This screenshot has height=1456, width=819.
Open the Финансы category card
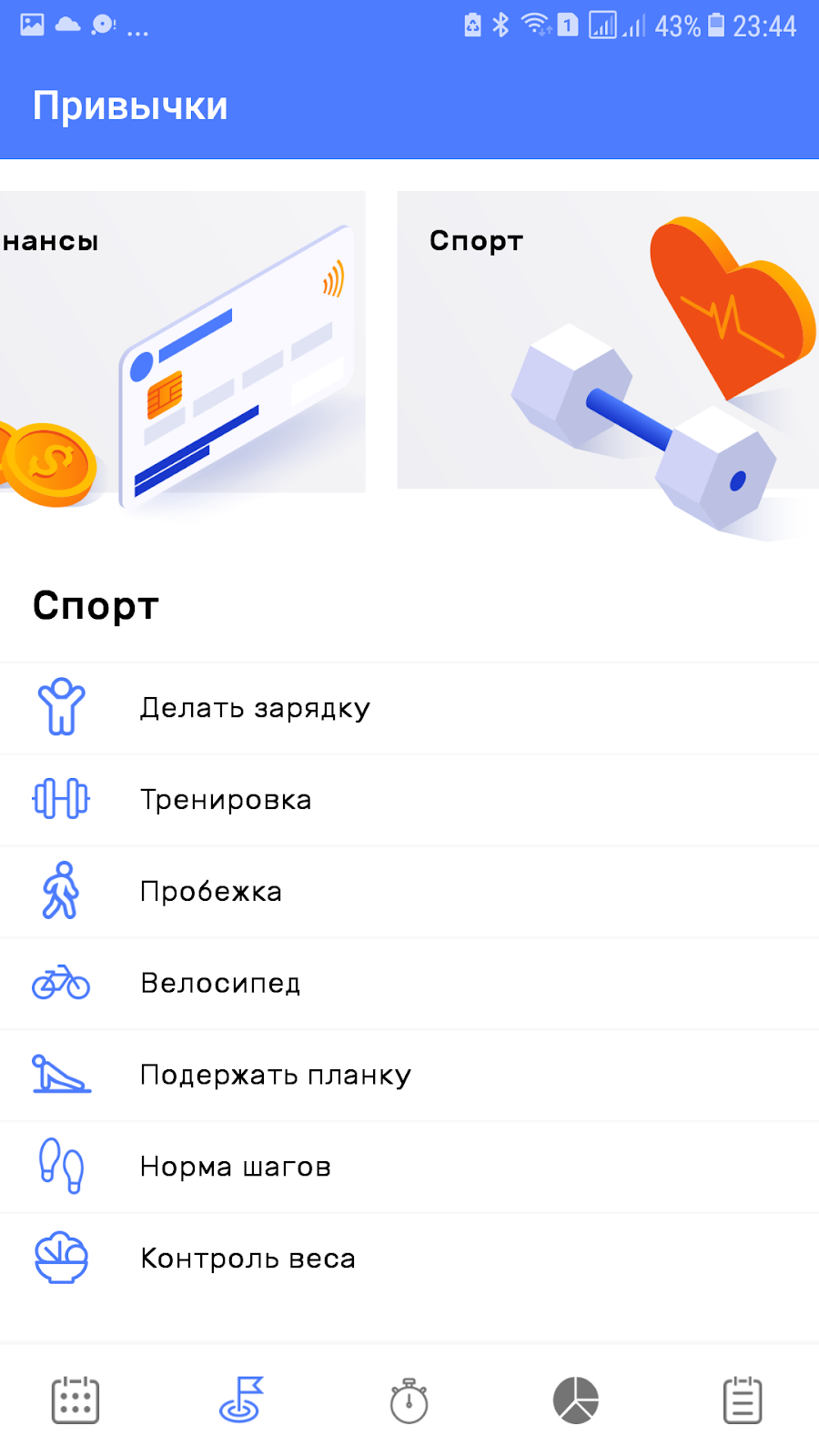pos(182,341)
